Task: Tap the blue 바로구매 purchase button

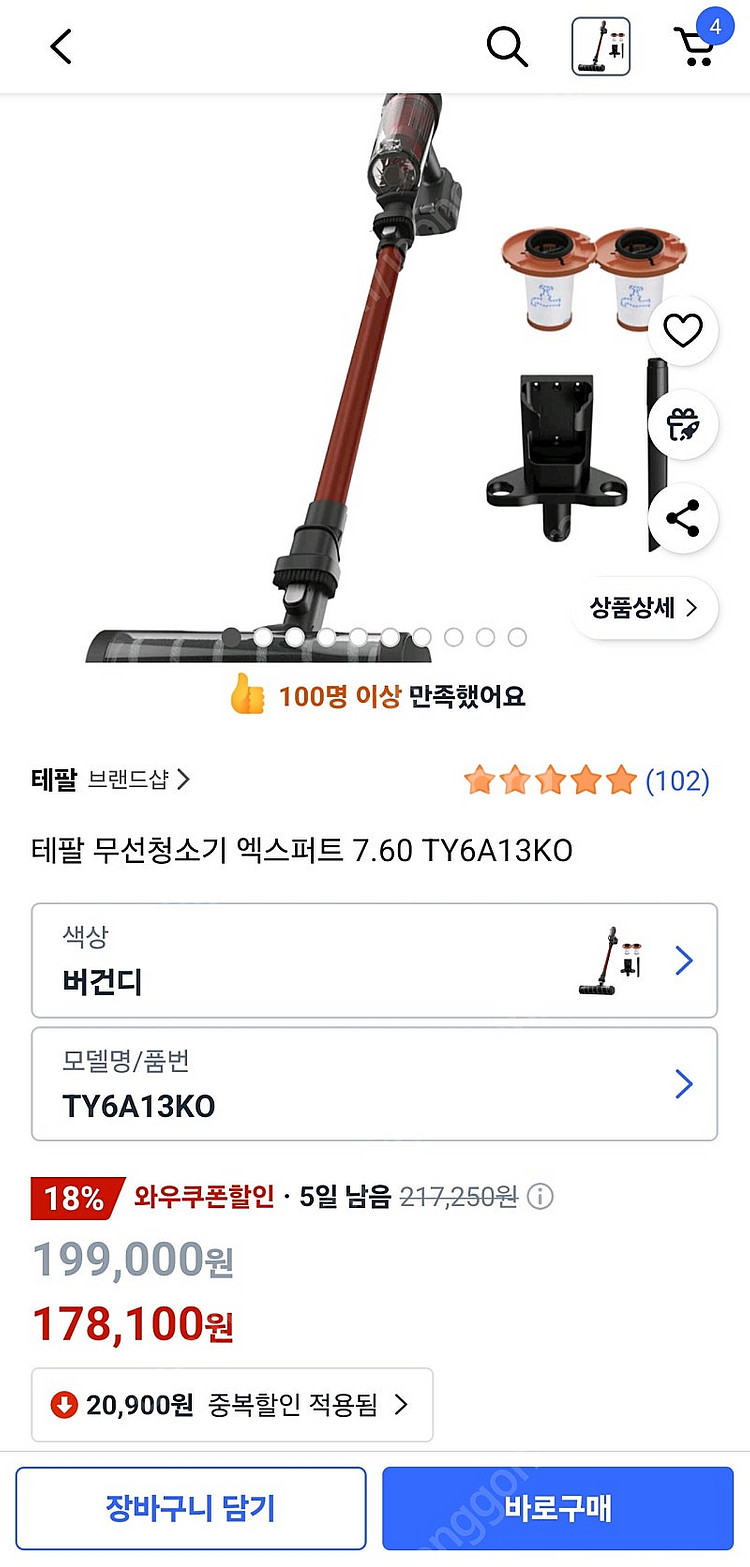Action: pyautogui.click(x=558, y=1507)
